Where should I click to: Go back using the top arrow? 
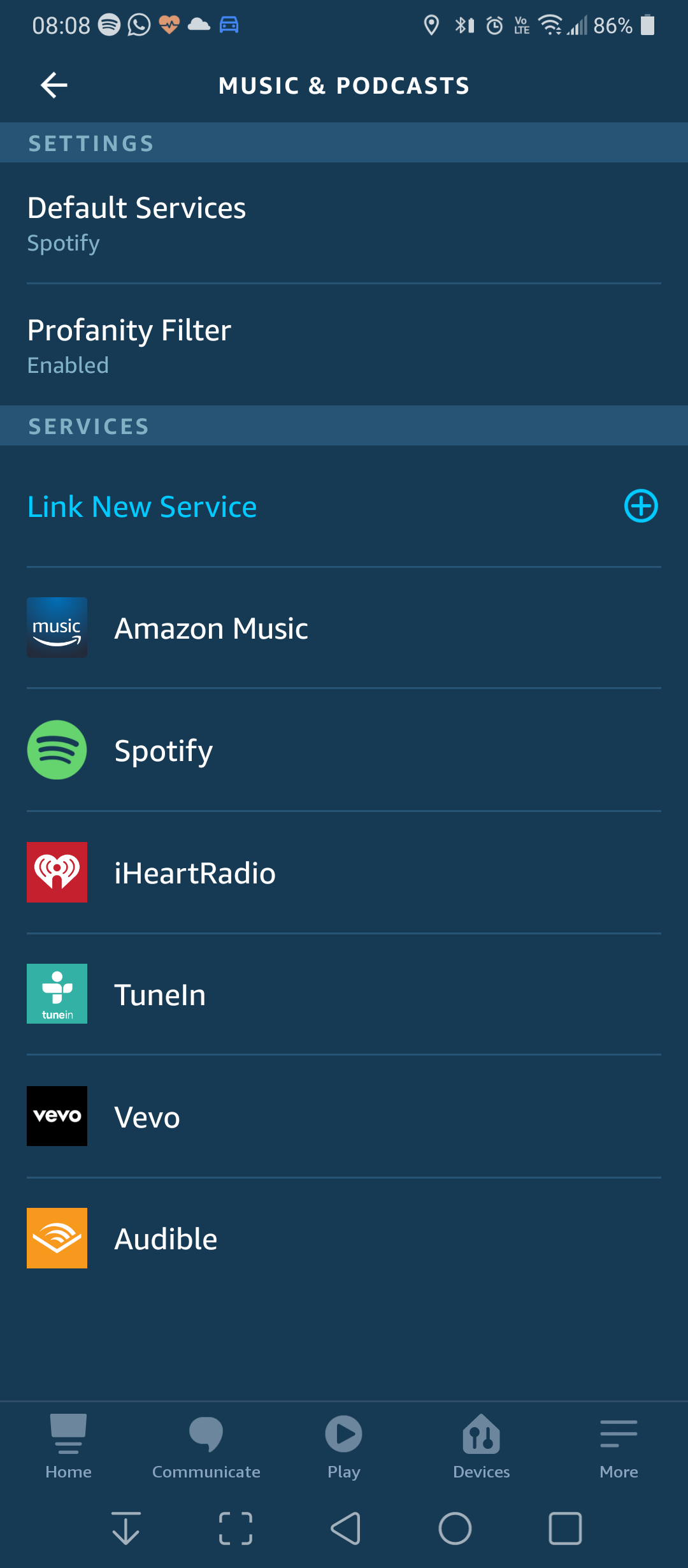pyautogui.click(x=54, y=85)
